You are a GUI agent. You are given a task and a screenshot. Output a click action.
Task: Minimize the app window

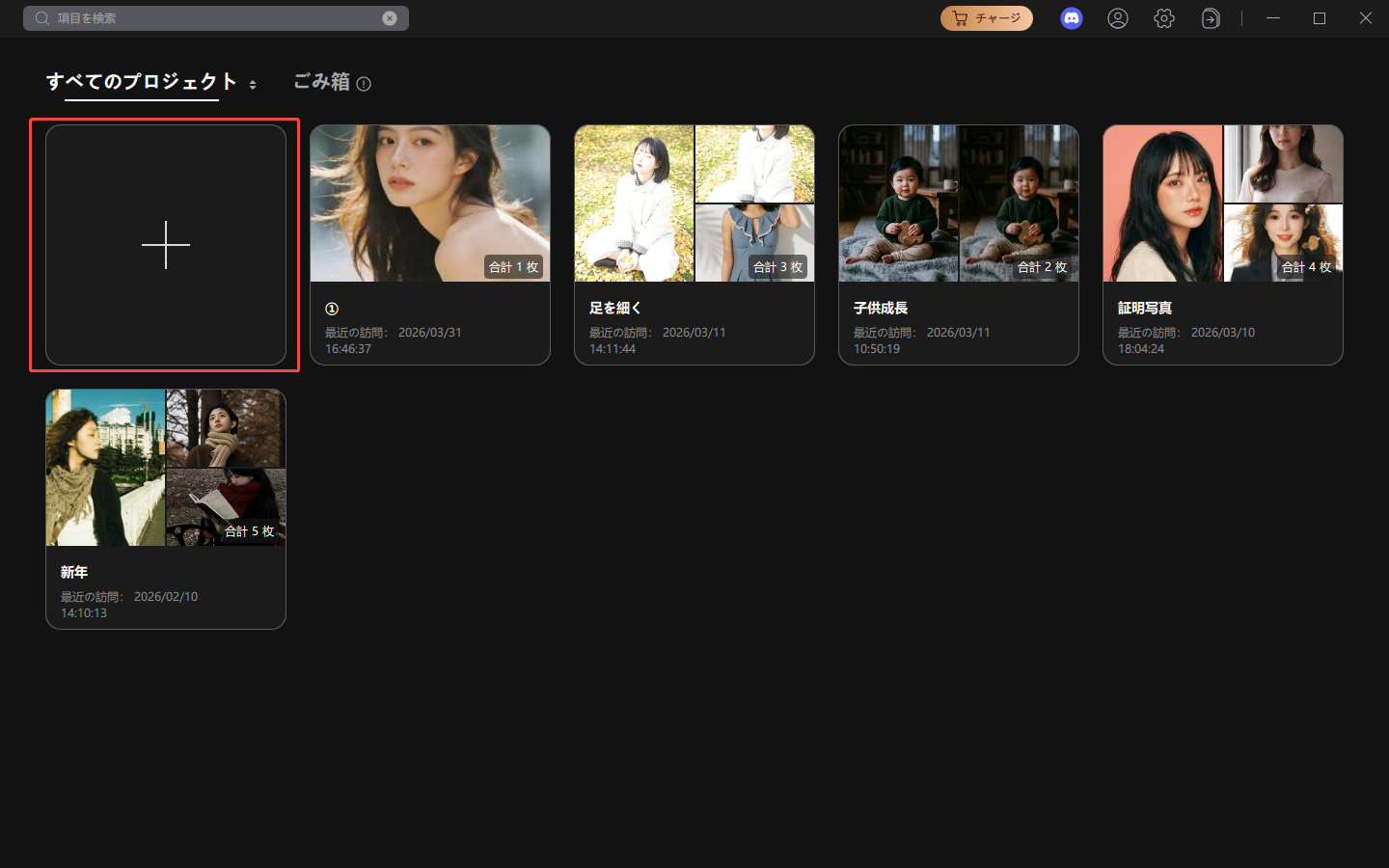[1273, 18]
